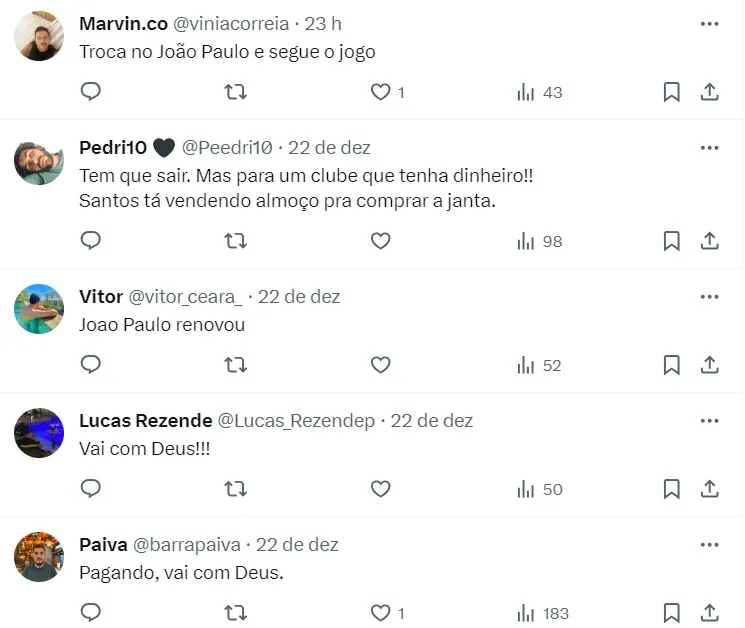Share Lucas Rezende's reply
The width and height of the screenshot is (745, 628).
coord(710,489)
